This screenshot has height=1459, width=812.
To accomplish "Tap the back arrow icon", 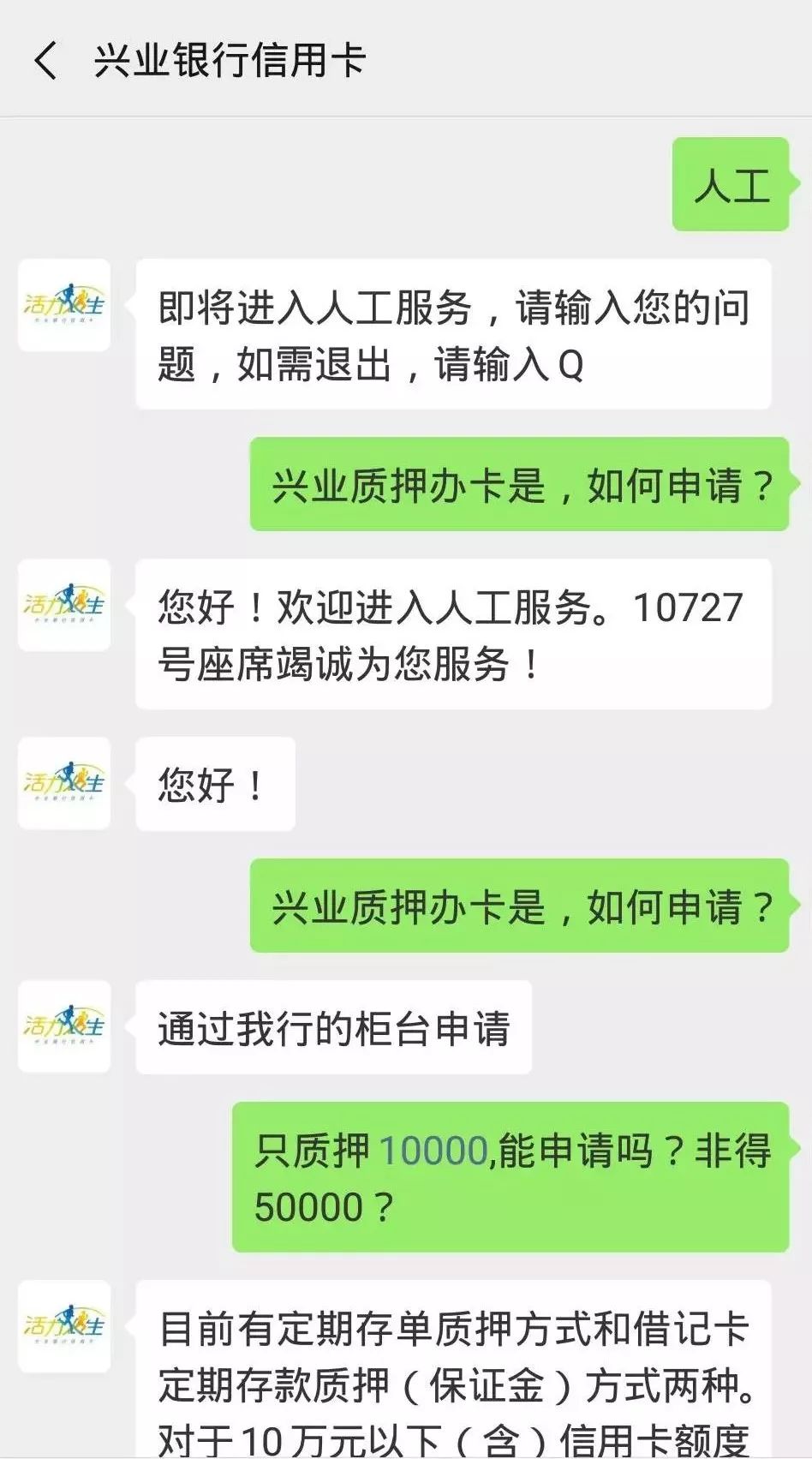I will [x=47, y=60].
